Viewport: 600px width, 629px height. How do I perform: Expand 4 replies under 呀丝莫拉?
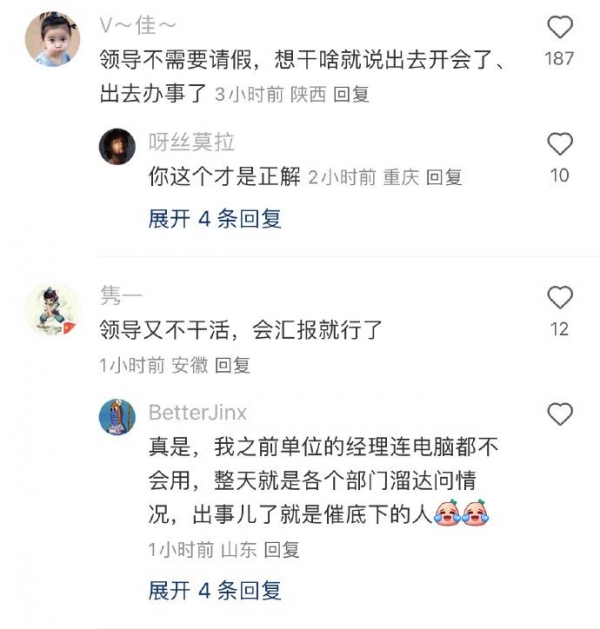coord(214,219)
